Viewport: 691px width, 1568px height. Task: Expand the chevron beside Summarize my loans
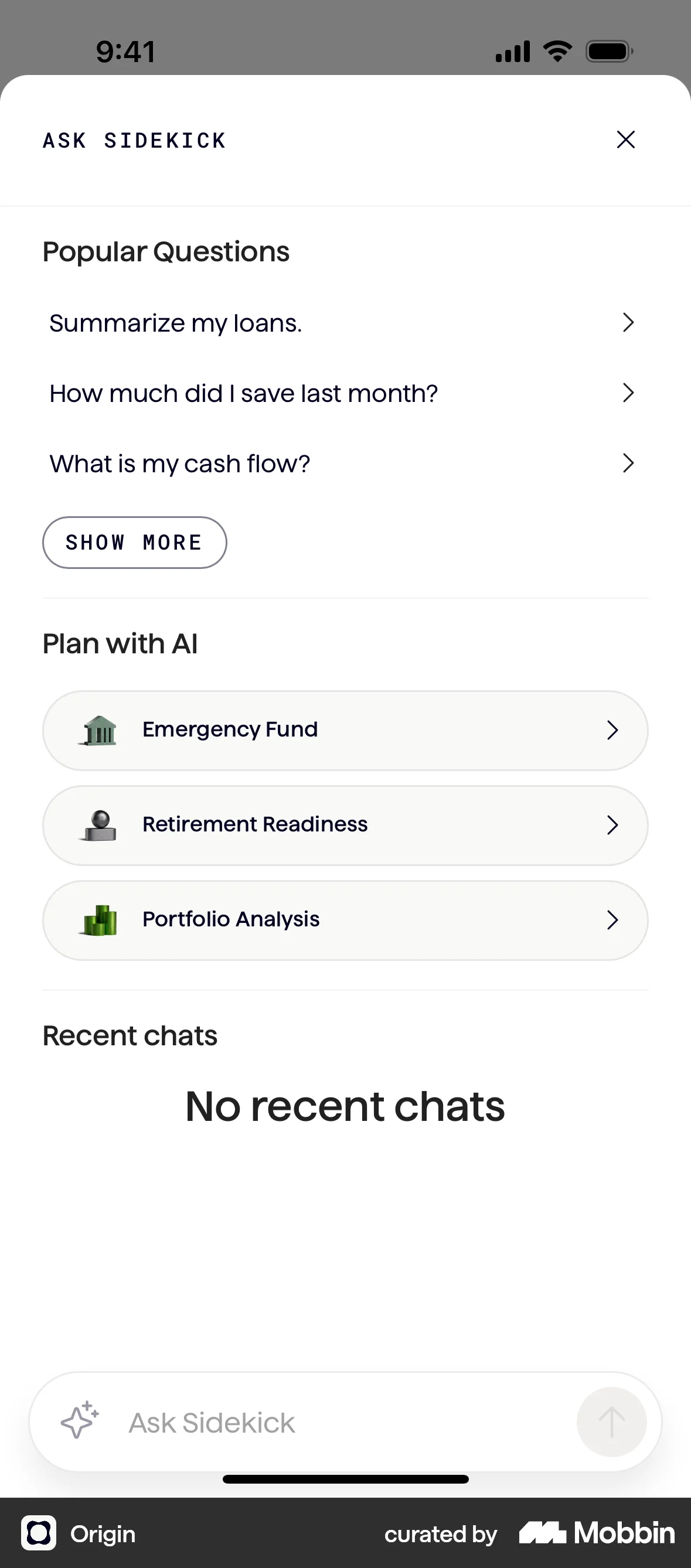[628, 323]
